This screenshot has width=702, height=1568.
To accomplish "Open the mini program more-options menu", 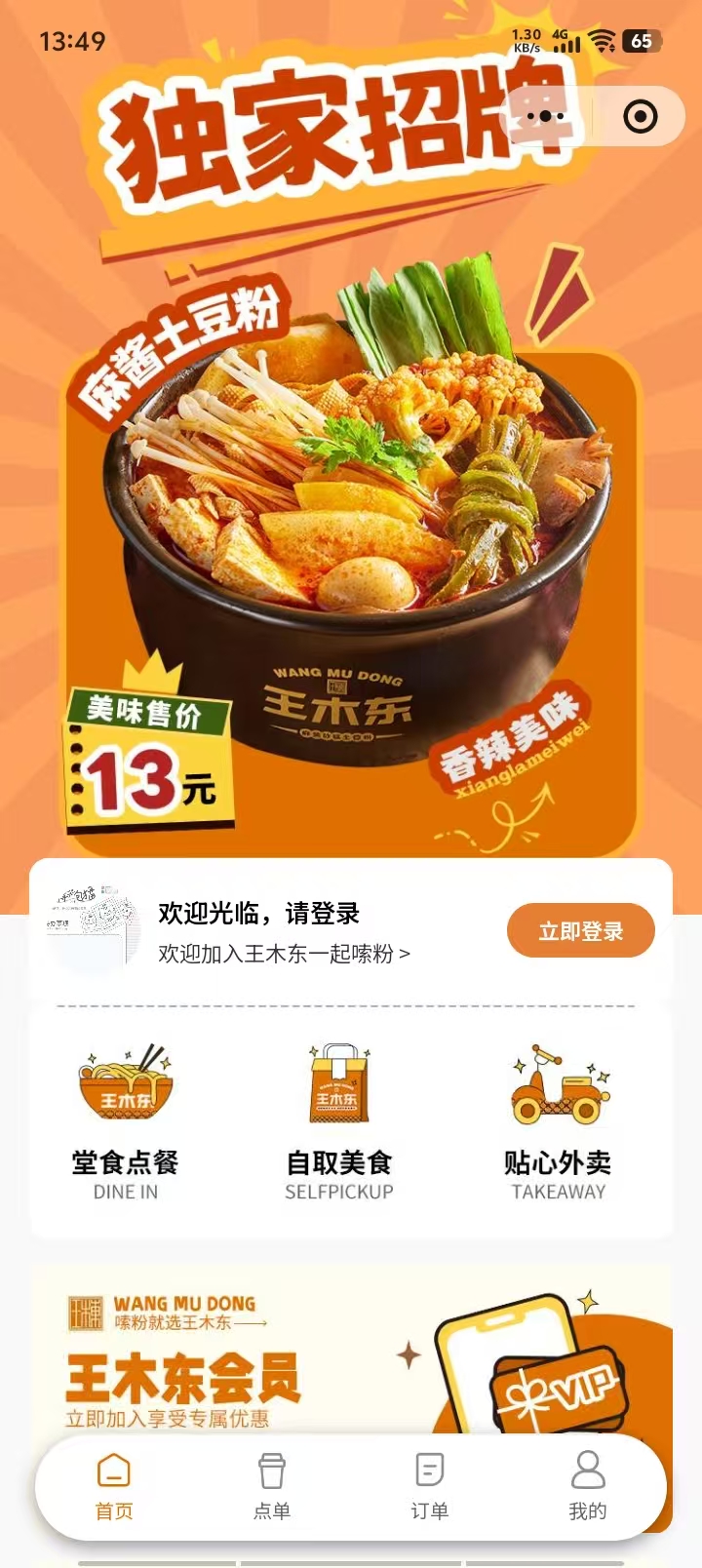I will pos(545,117).
